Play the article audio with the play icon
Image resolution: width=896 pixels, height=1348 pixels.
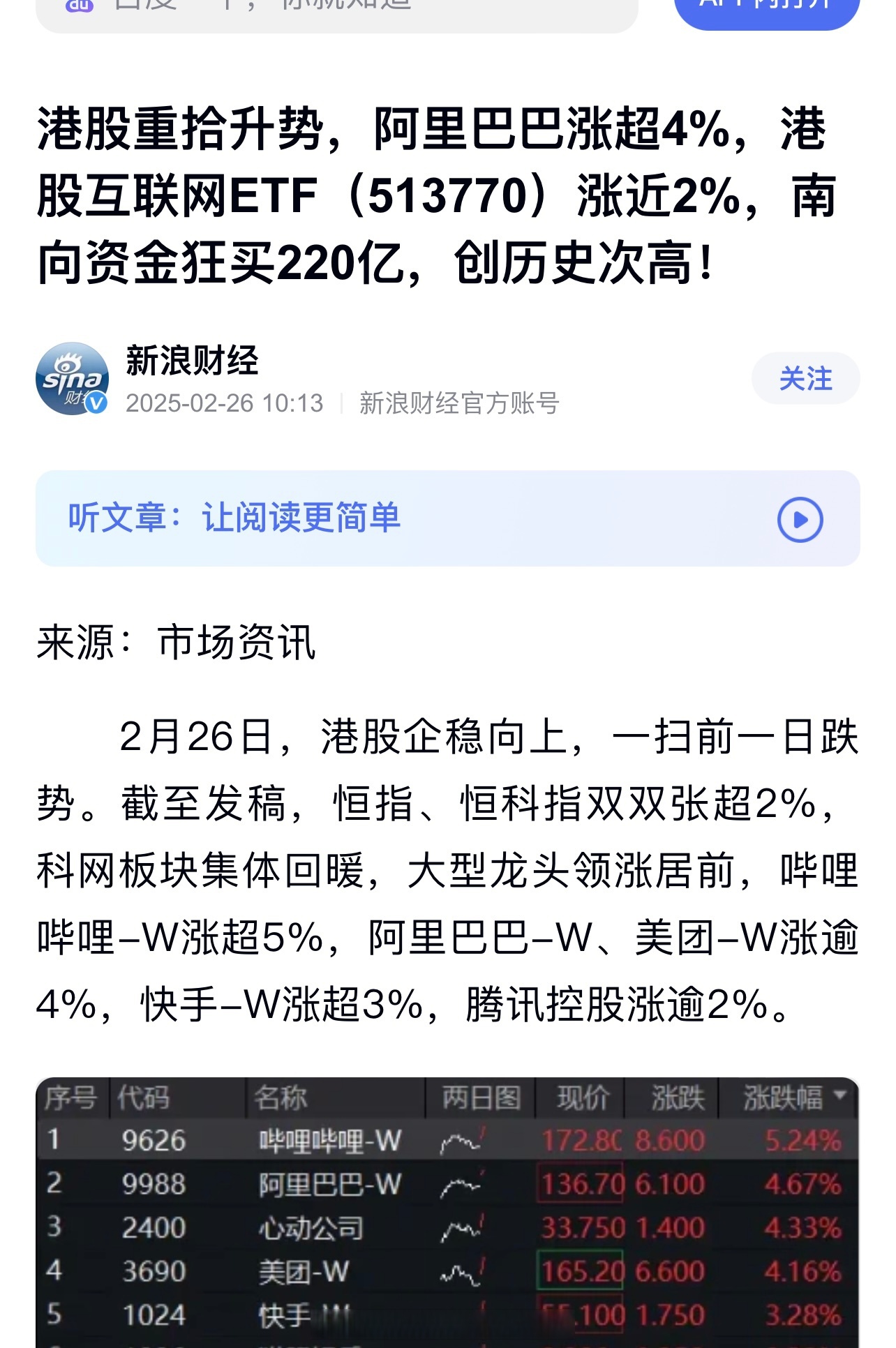click(801, 518)
